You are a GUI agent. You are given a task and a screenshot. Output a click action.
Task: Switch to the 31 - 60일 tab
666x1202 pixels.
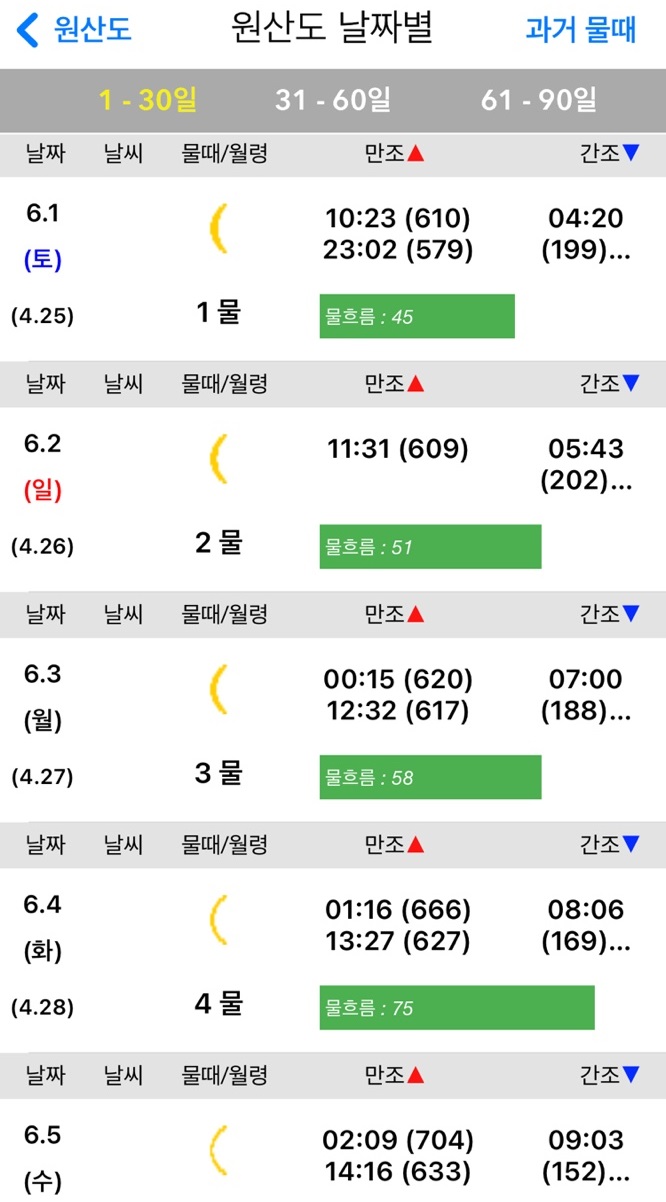tap(333, 100)
